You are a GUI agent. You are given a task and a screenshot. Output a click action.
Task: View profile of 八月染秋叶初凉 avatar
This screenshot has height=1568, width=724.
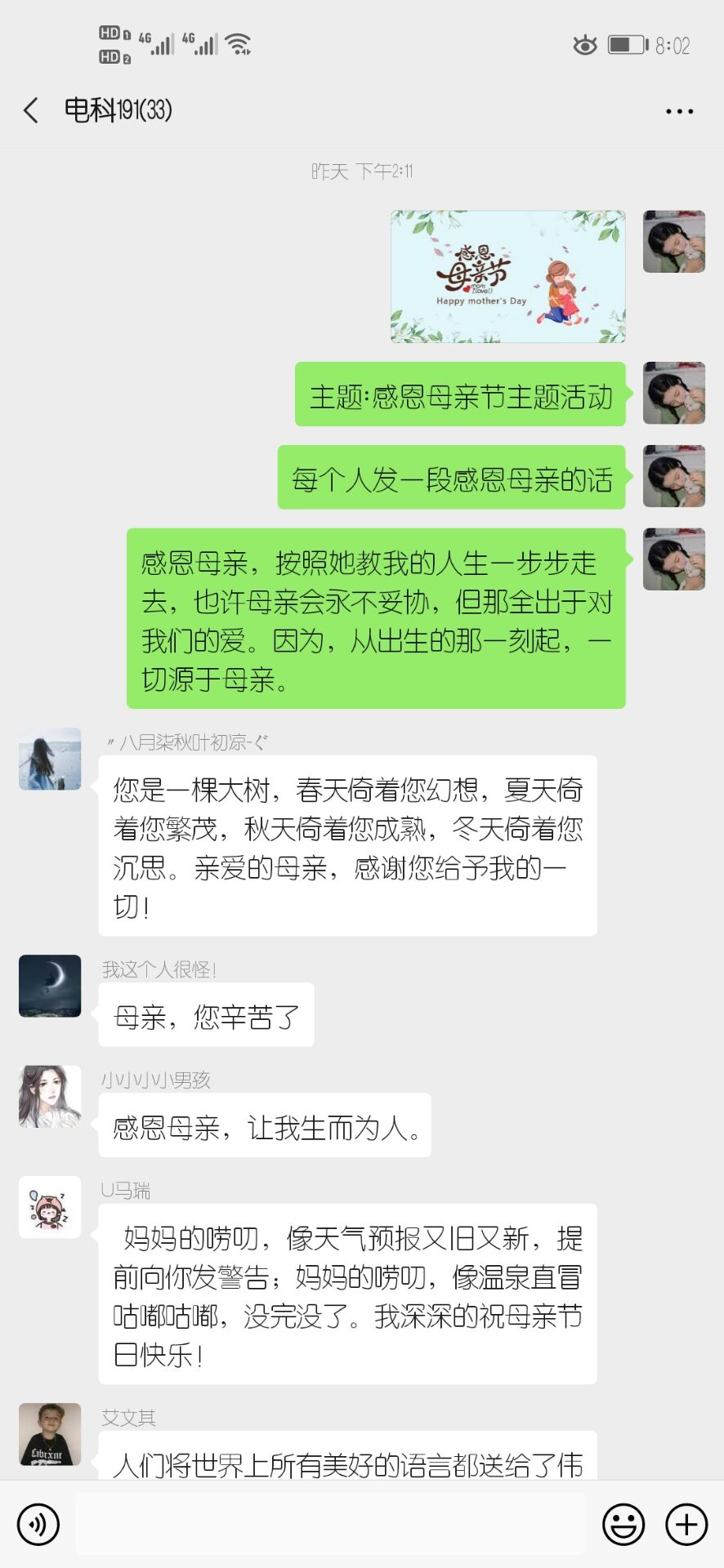(x=50, y=759)
